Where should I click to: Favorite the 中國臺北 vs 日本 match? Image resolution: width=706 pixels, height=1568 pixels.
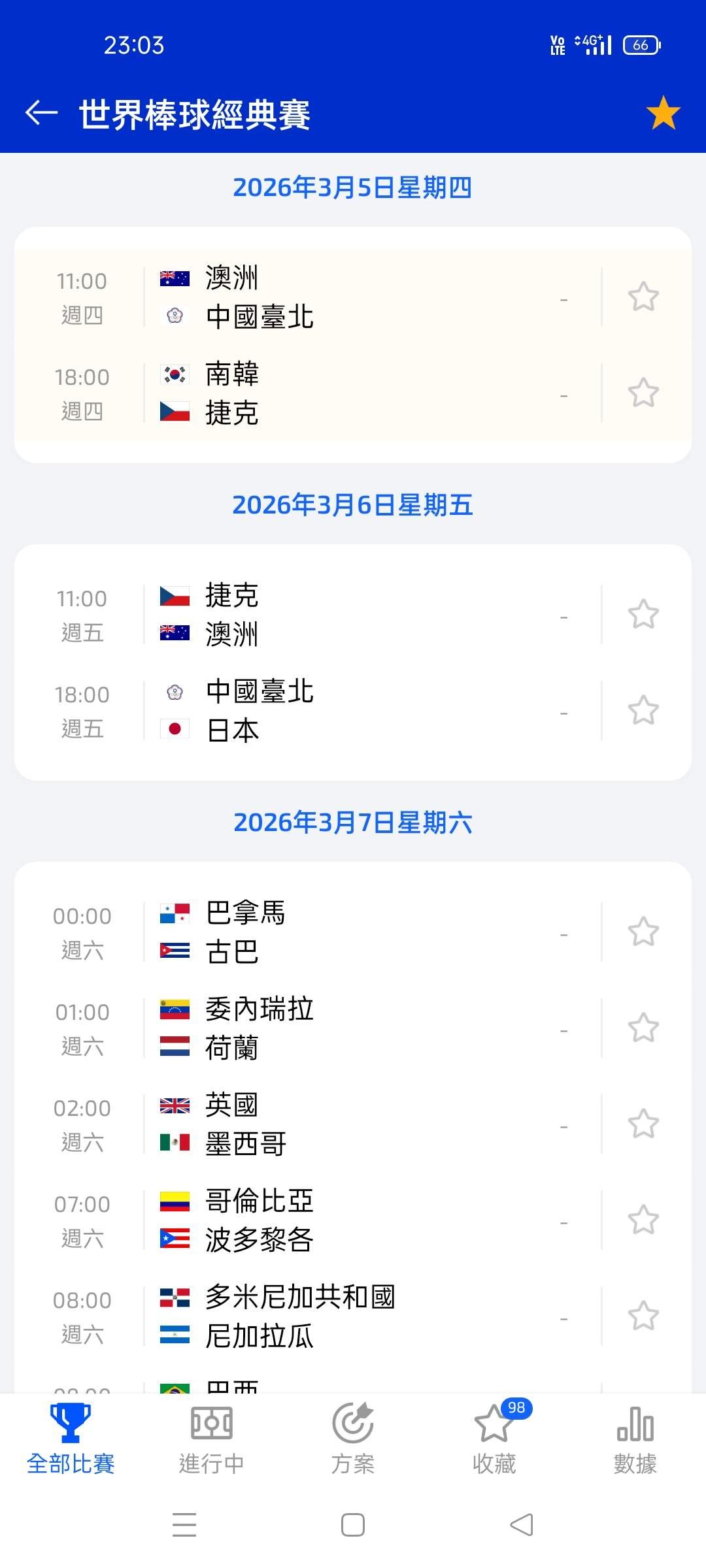click(643, 711)
